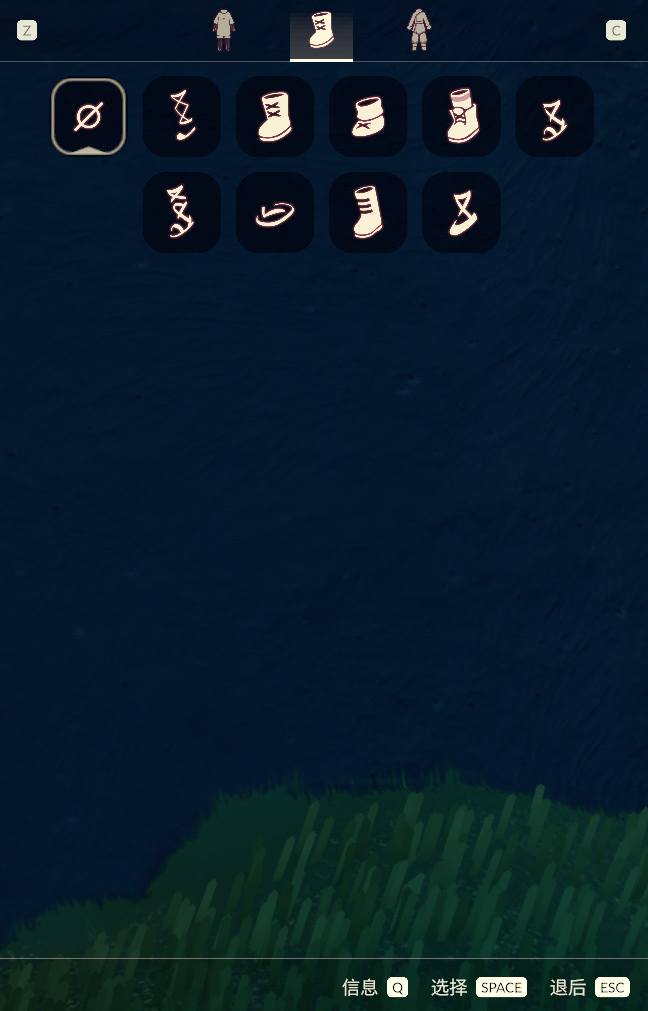
Task: Tap the C key for the next category
Action: [616, 31]
